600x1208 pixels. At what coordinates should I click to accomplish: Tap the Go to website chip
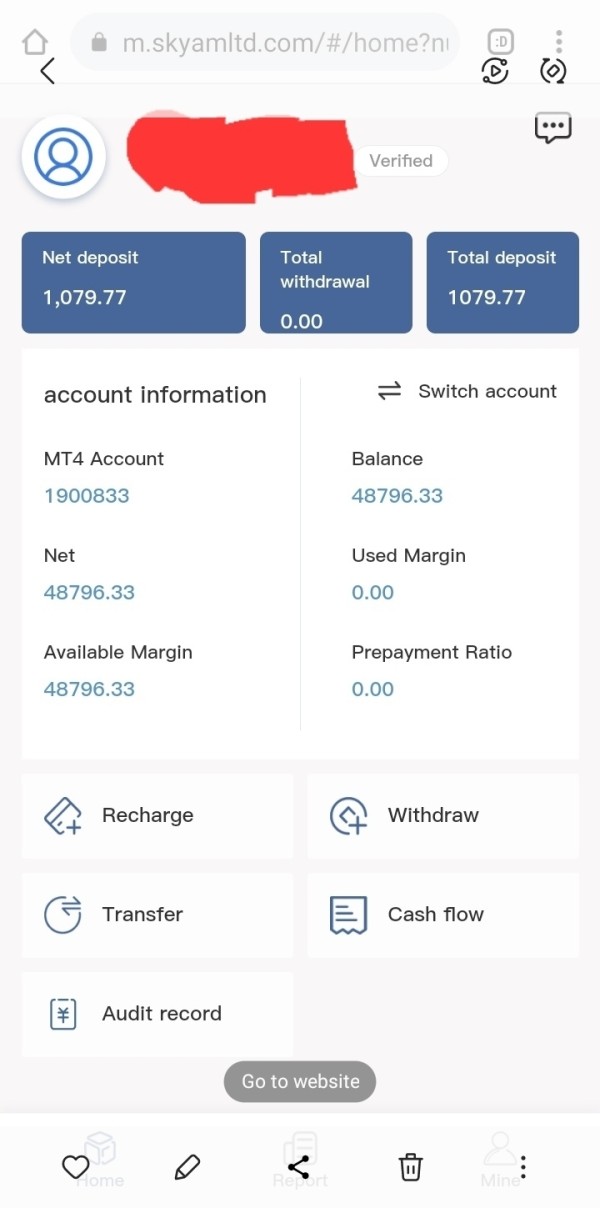pyautogui.click(x=300, y=1081)
